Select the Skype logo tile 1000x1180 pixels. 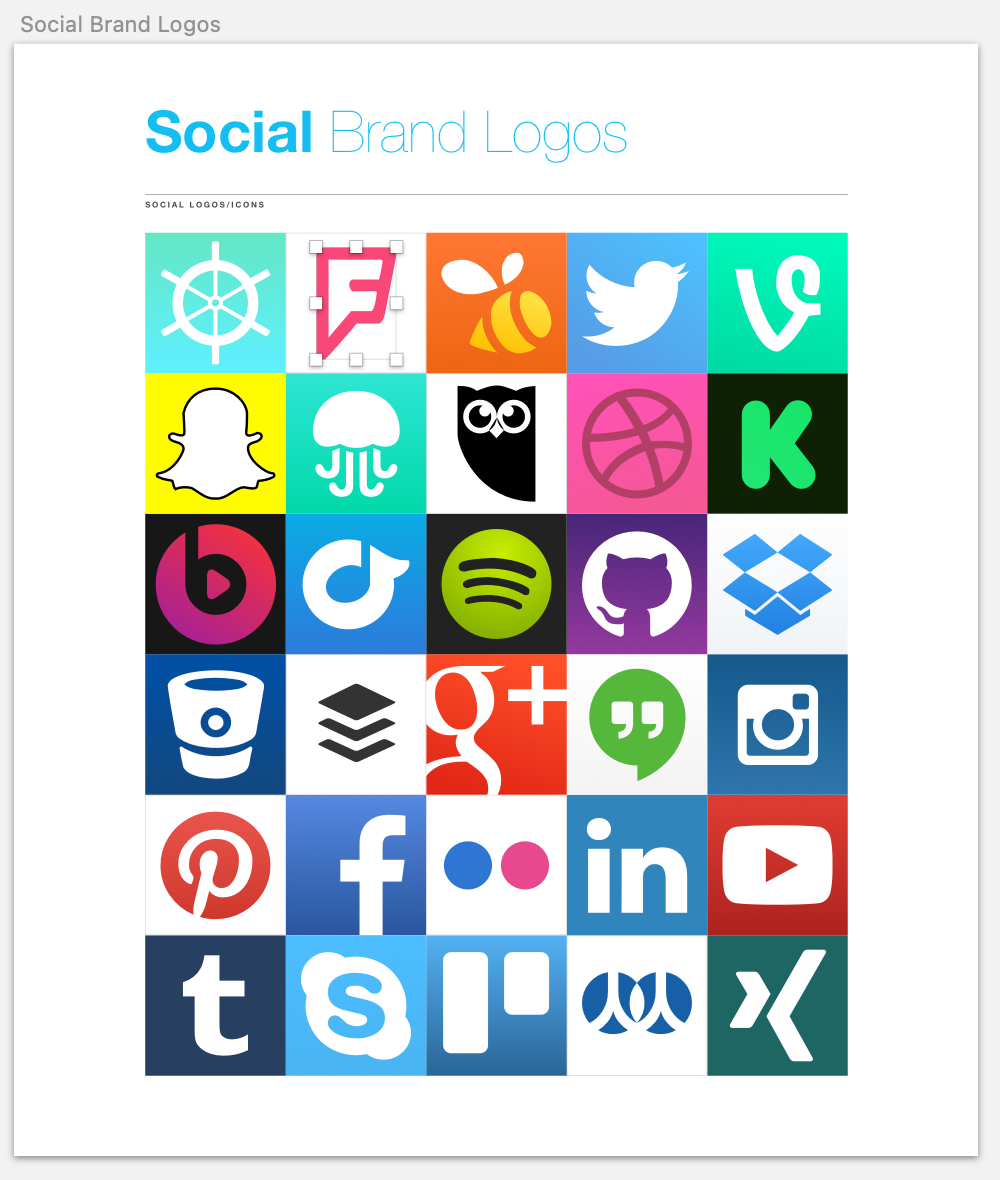pos(356,1005)
